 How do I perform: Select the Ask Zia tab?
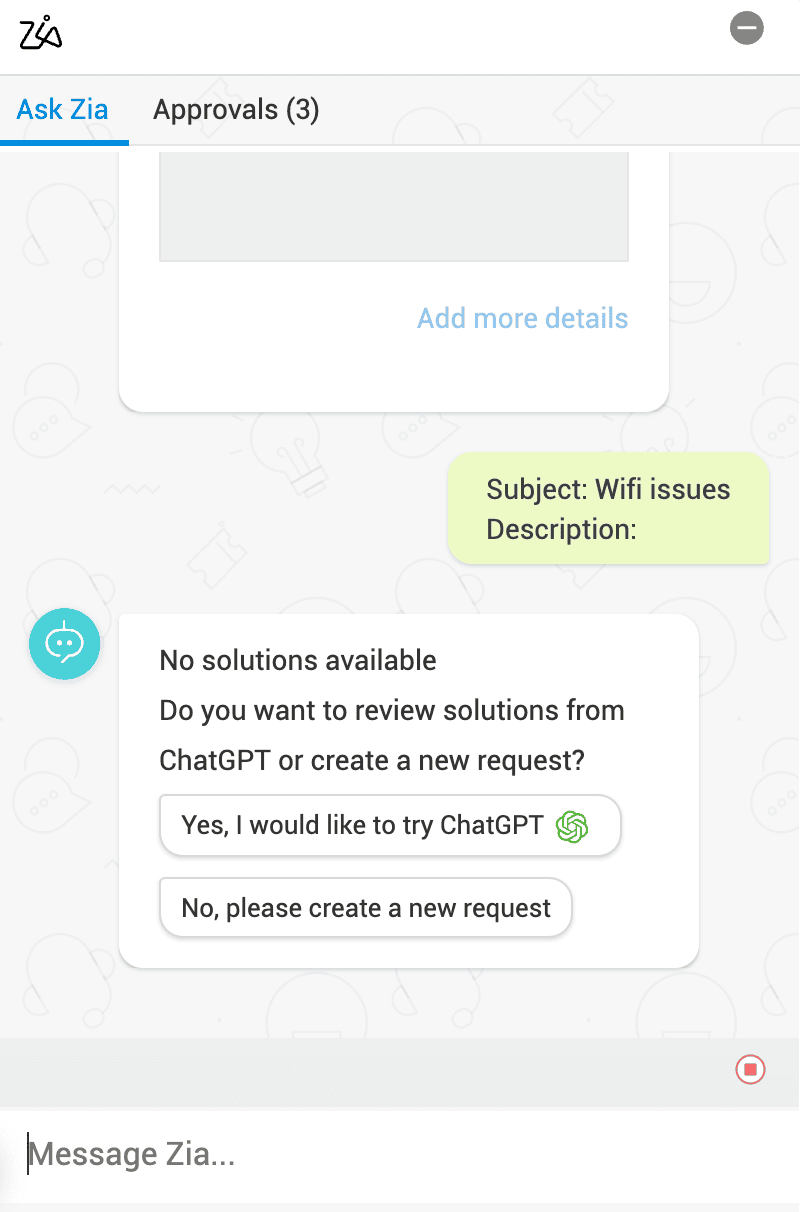pos(62,109)
